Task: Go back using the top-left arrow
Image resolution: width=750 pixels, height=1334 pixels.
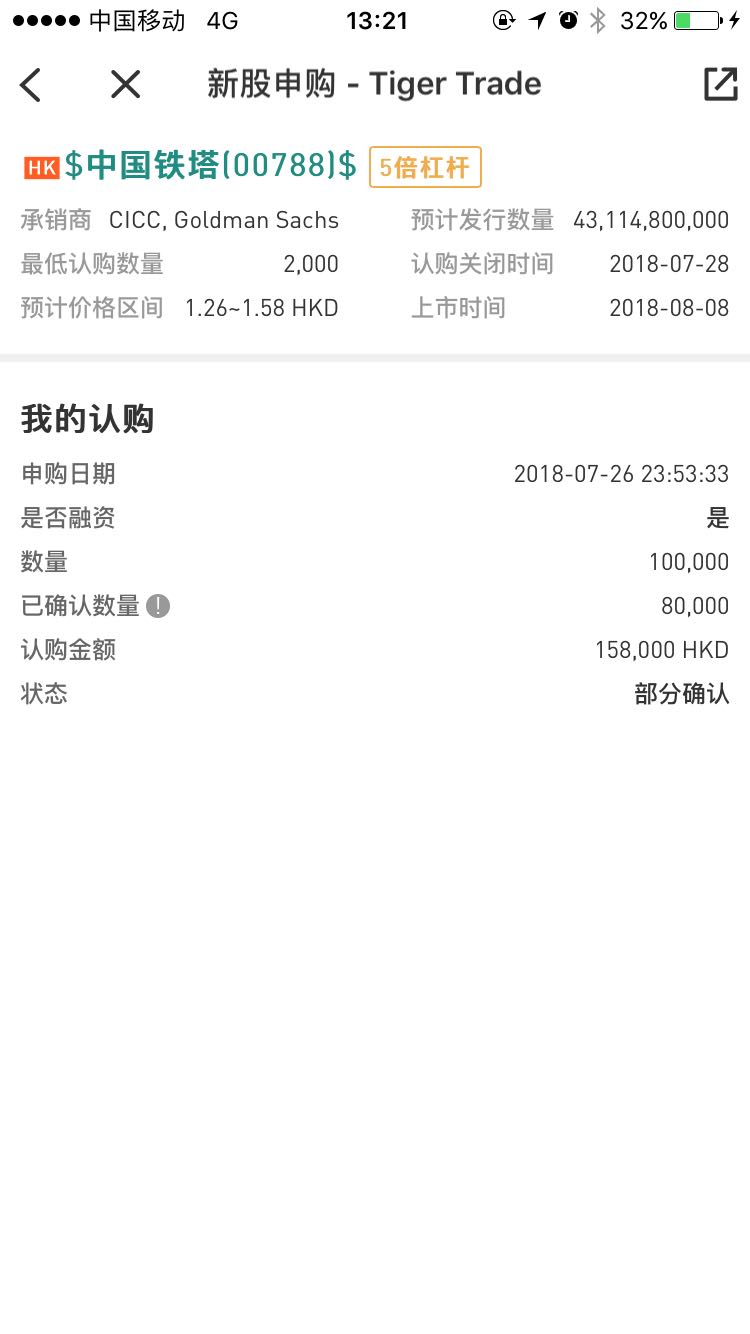Action: (x=31, y=85)
